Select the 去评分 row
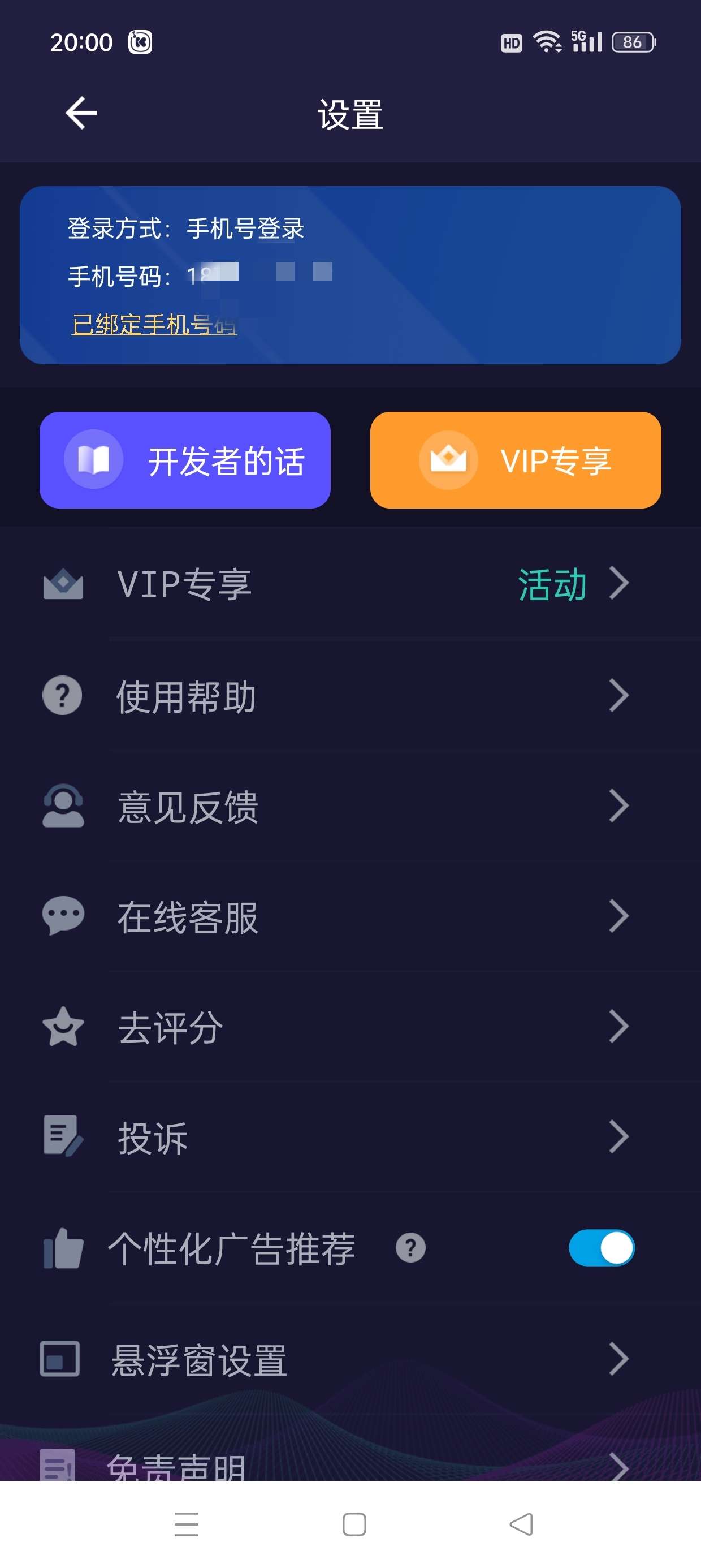Image resolution: width=701 pixels, height=1568 pixels. point(350,1027)
